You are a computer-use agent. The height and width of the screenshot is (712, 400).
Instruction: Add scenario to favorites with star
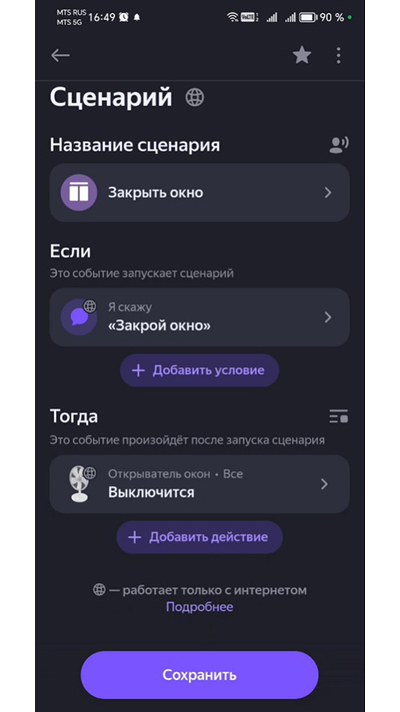301,55
